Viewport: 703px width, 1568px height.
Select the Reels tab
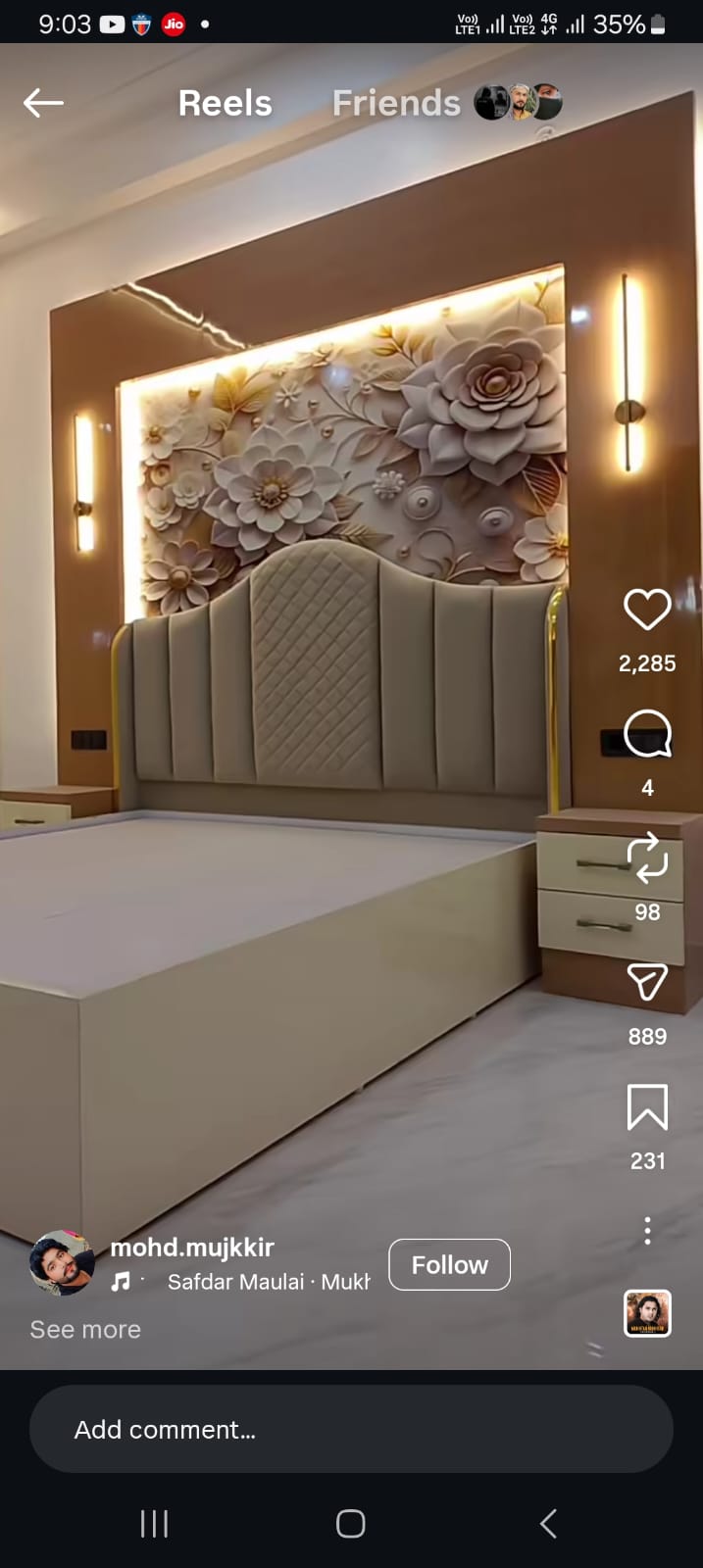click(x=225, y=103)
